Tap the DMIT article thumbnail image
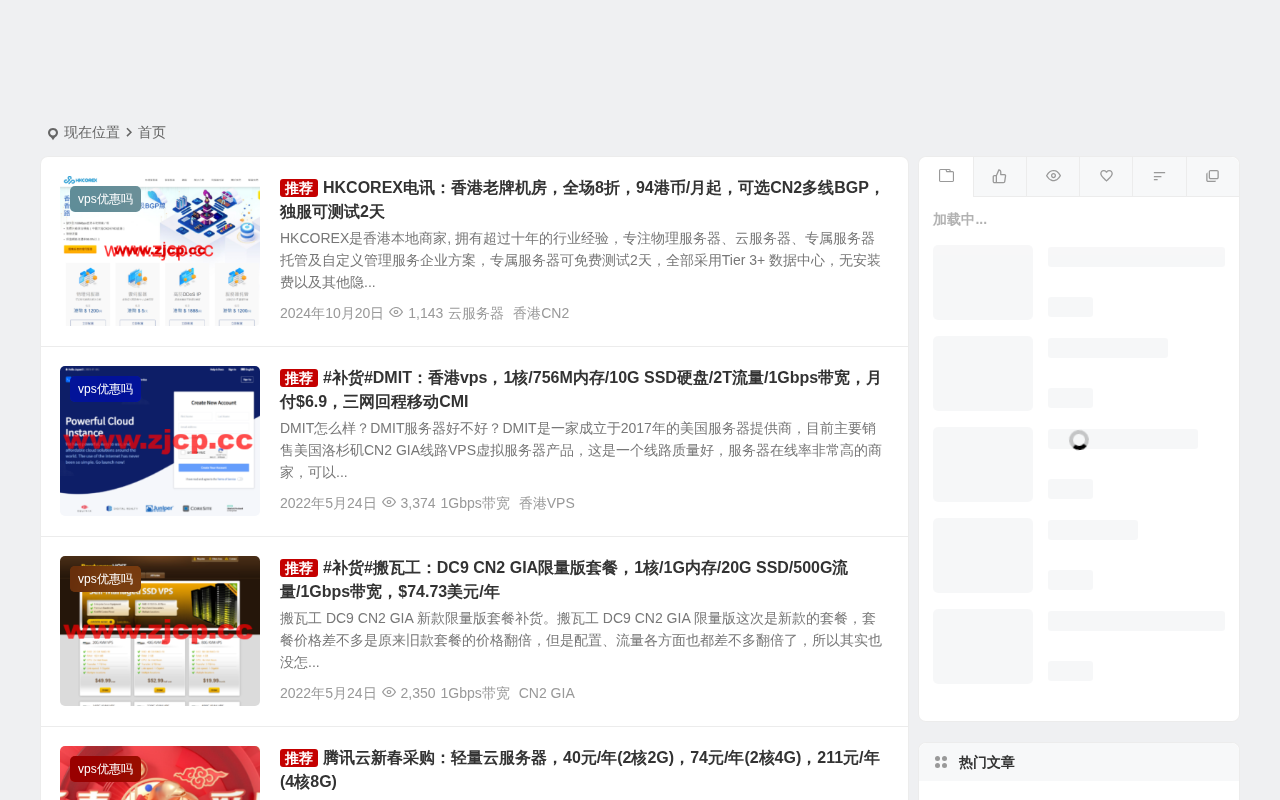 click(160, 441)
